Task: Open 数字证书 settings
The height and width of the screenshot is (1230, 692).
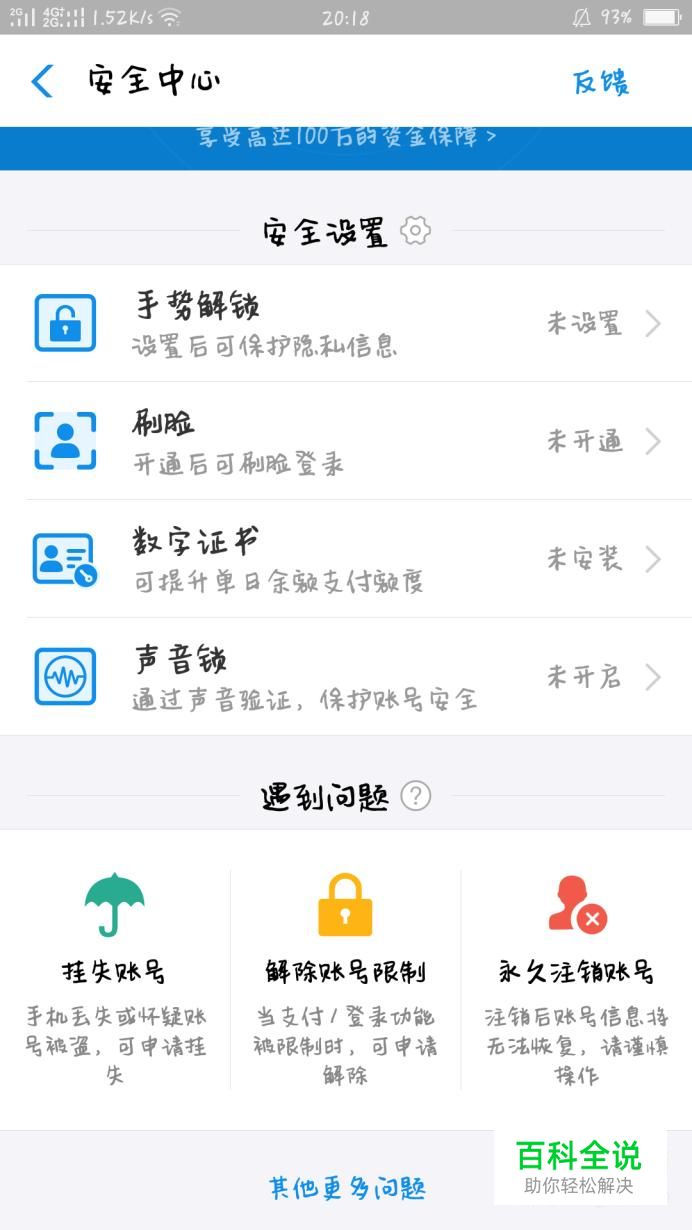Action: [x=346, y=559]
